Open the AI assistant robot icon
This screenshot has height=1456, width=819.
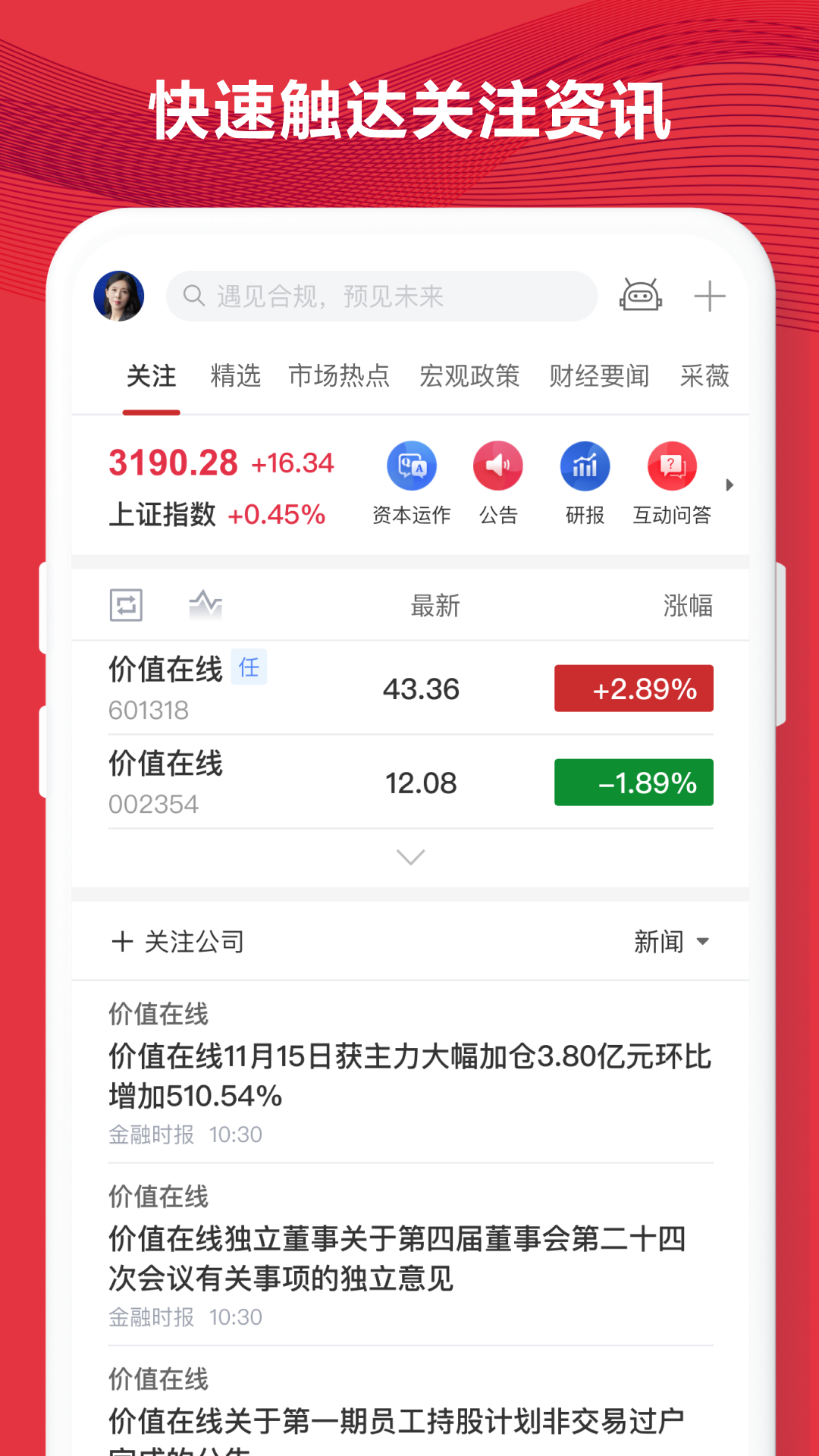641,296
